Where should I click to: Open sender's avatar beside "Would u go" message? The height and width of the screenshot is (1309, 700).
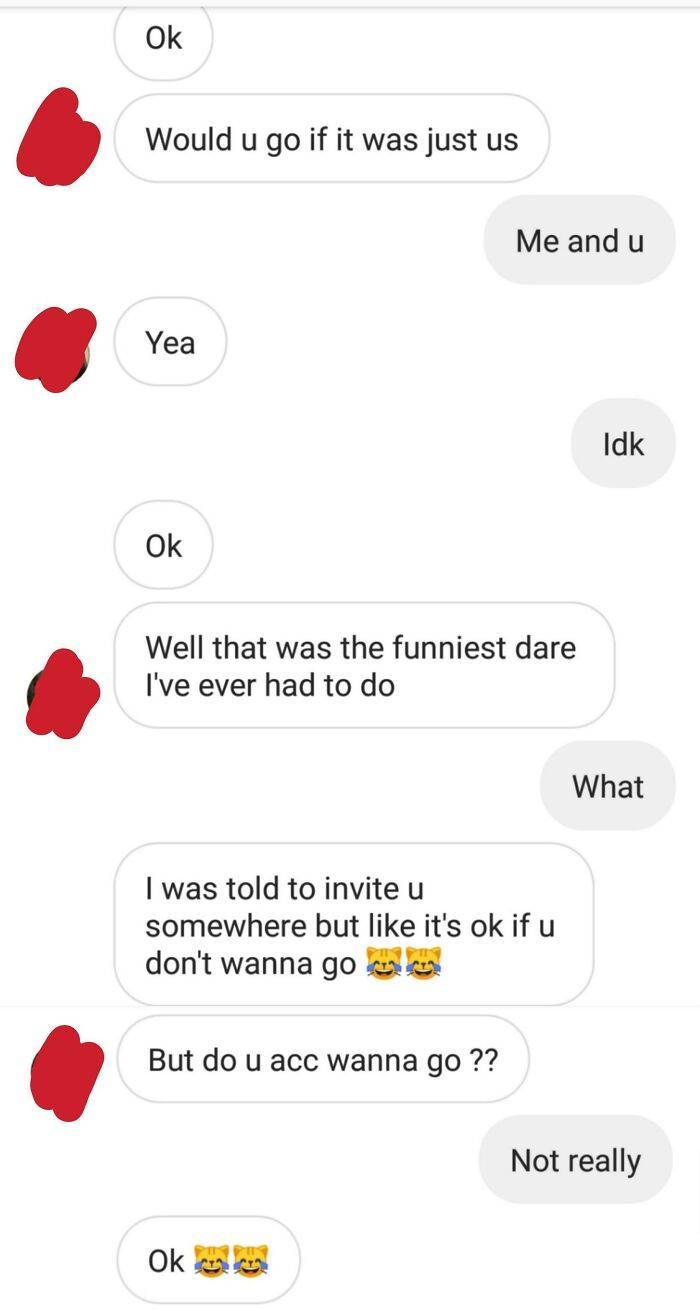pyautogui.click(x=58, y=138)
